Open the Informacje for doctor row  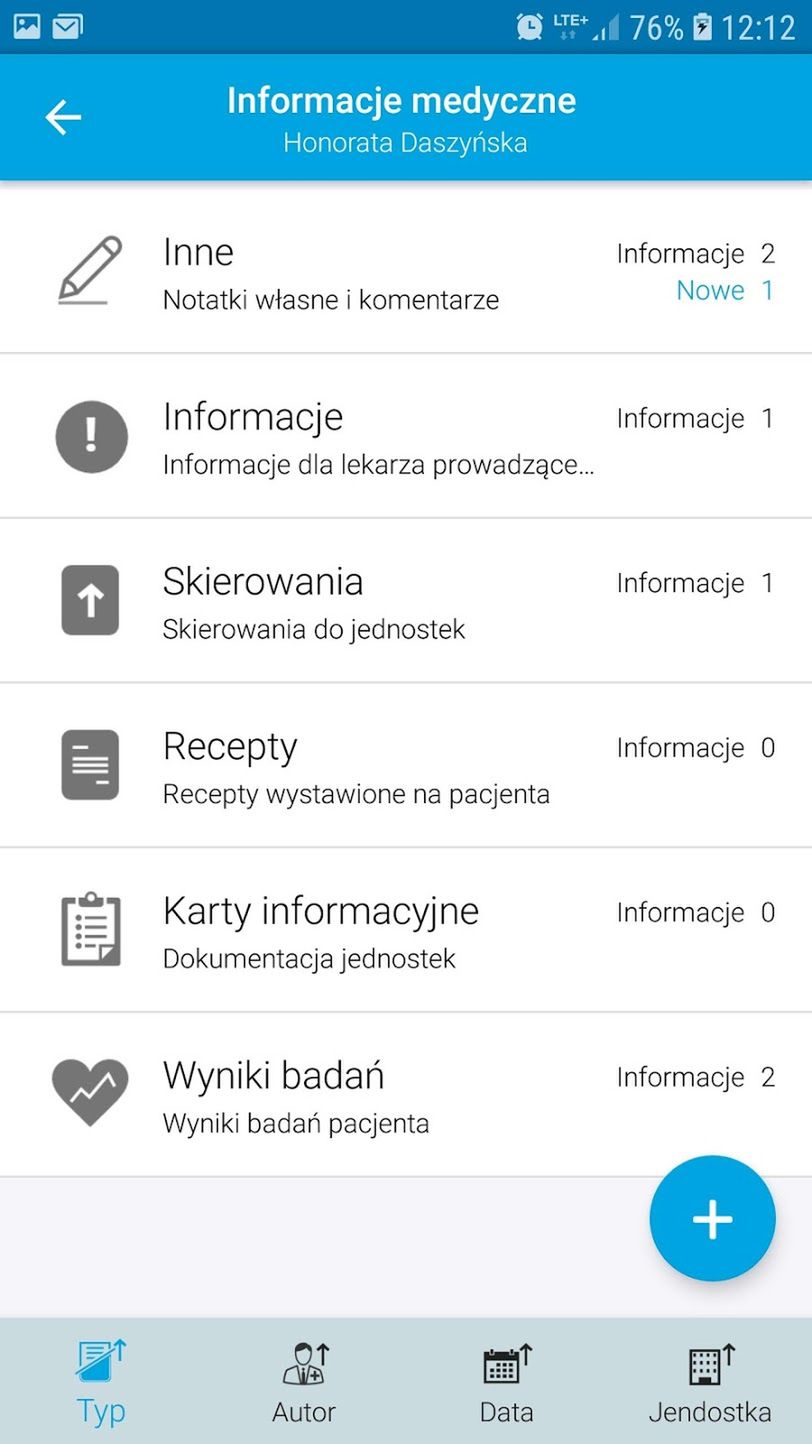click(406, 436)
